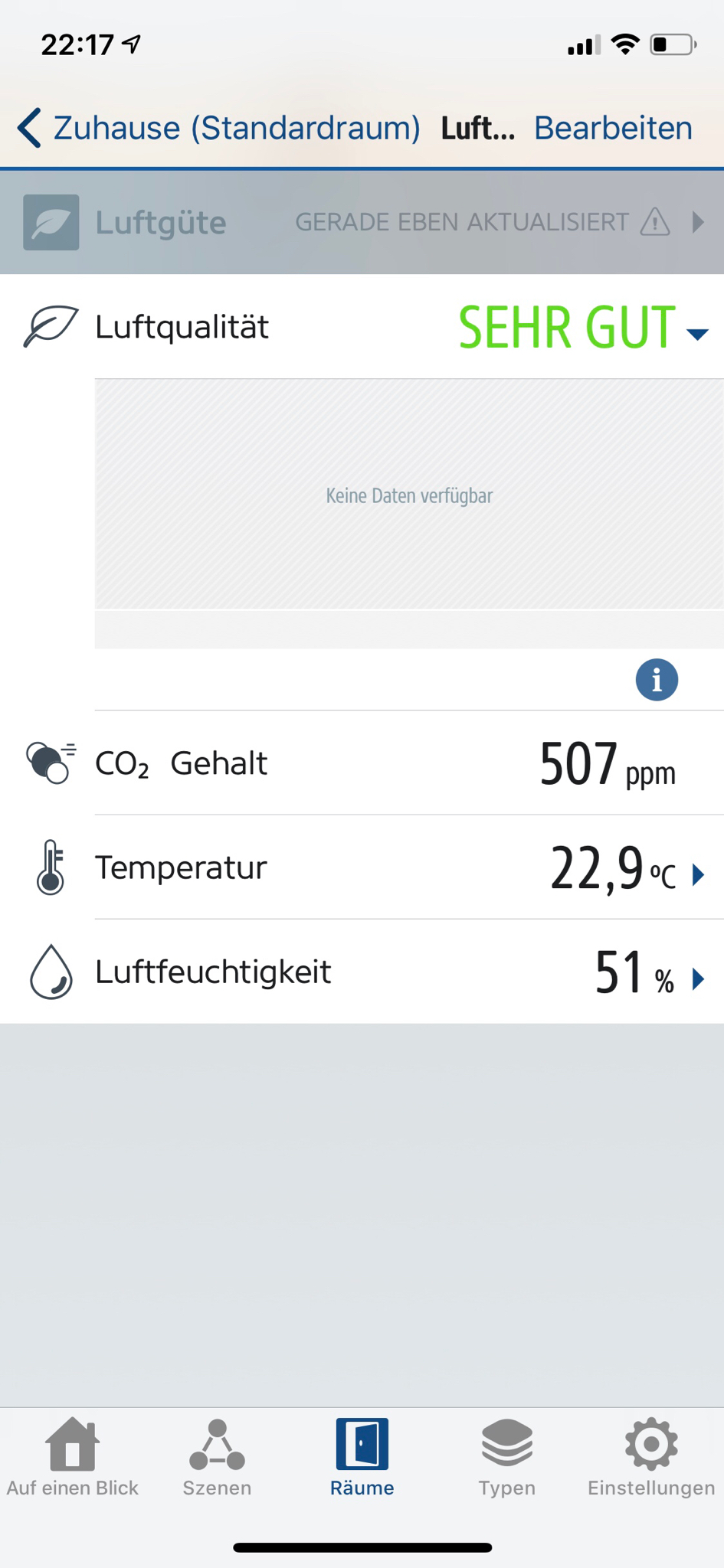This screenshot has width=724, height=1568.
Task: Switch to the Typen tab
Action: [506, 1458]
